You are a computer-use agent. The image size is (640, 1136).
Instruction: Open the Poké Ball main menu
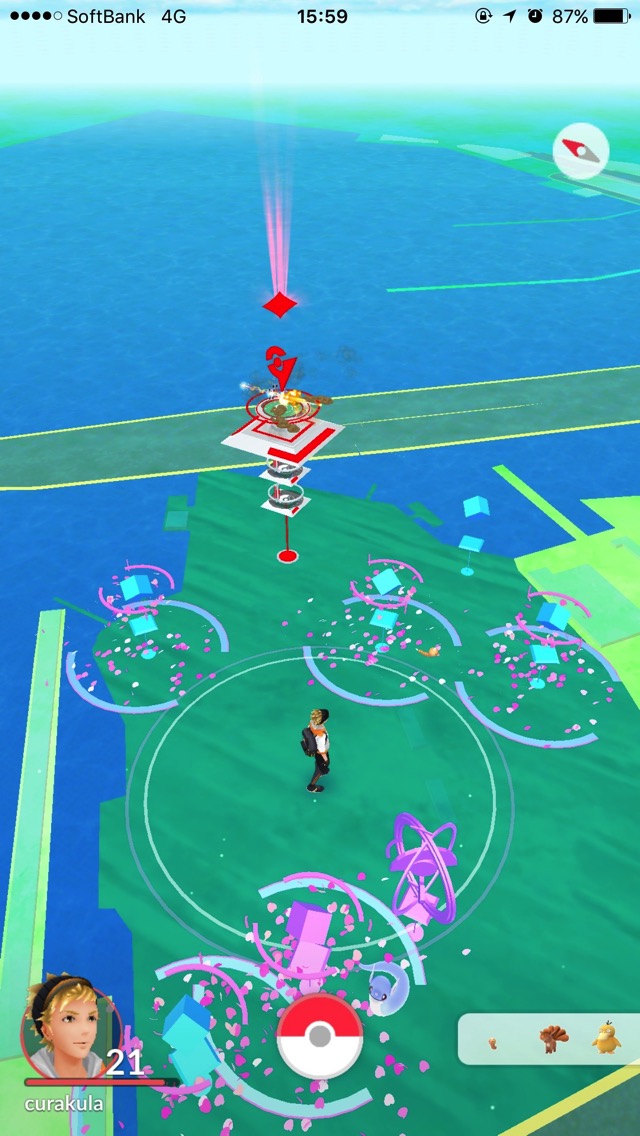pos(320,1036)
